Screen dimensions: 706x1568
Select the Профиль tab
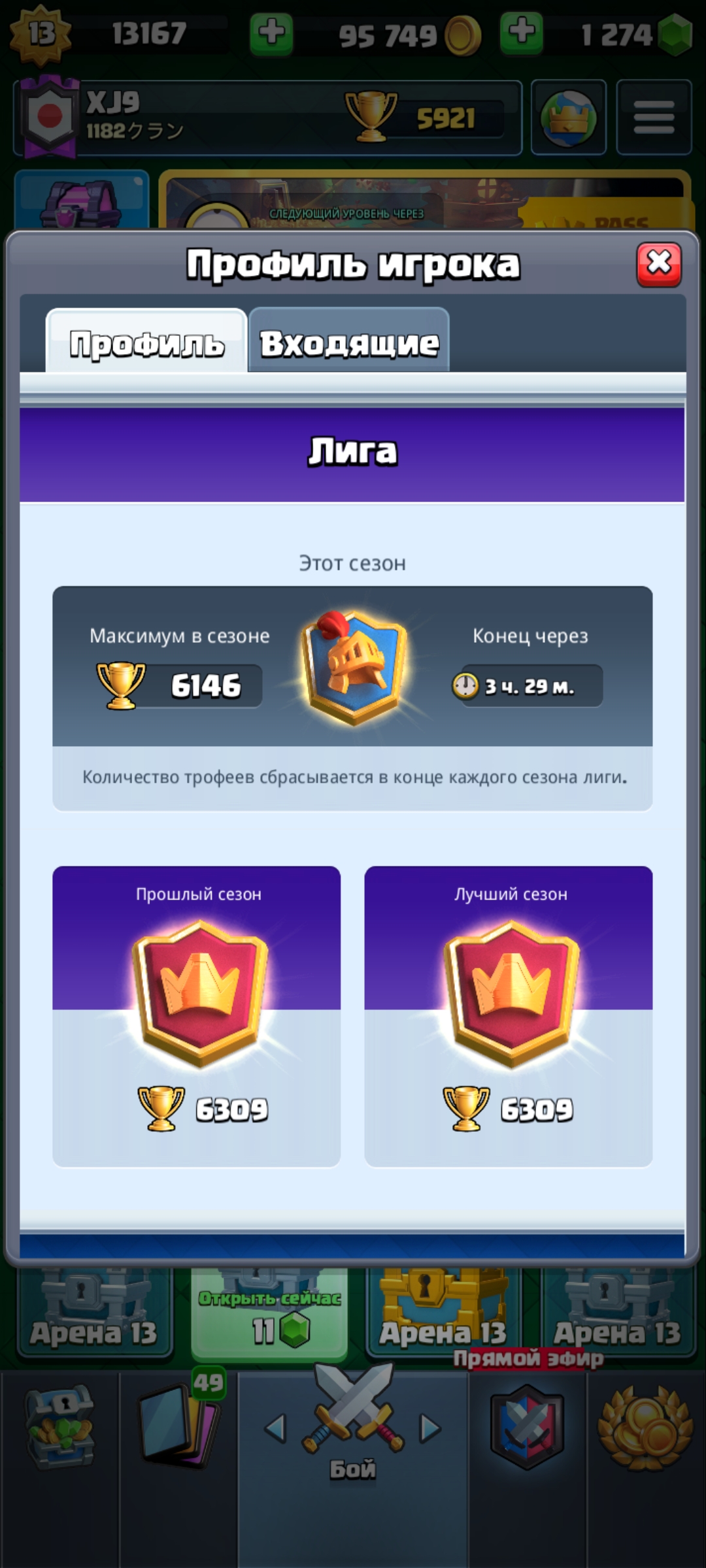[146, 342]
